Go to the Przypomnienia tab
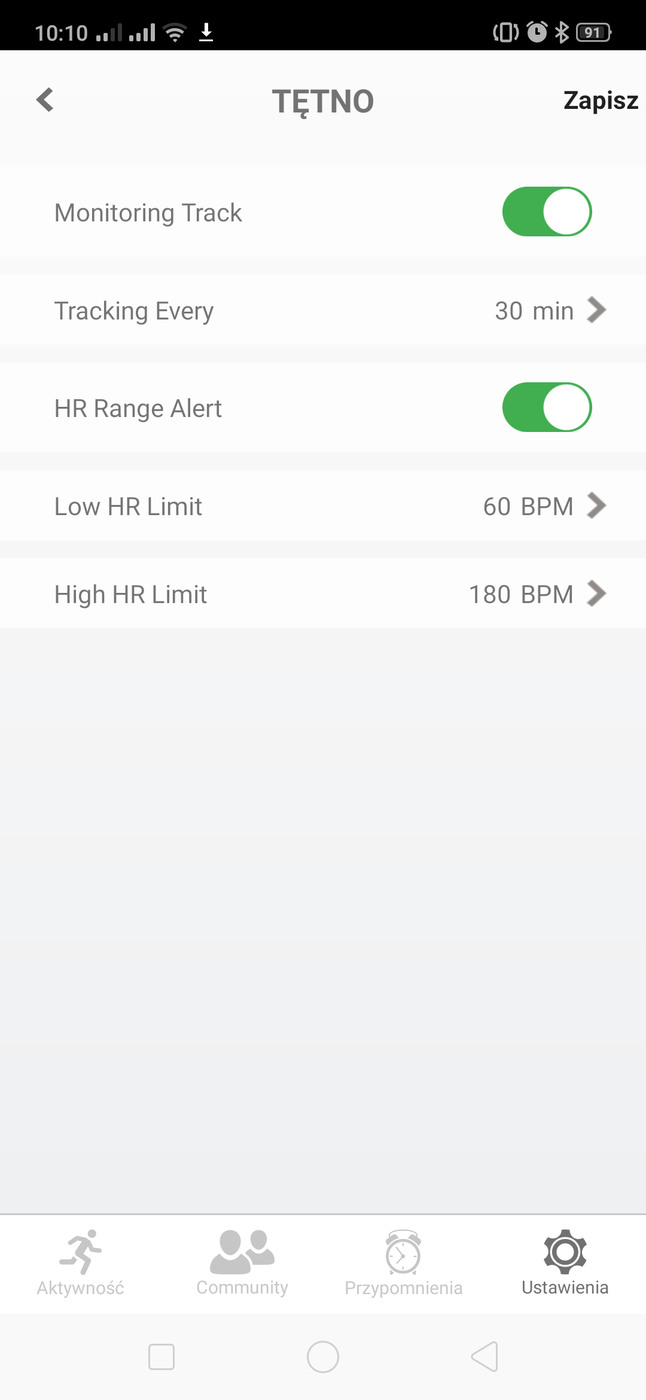646x1400 pixels. (x=403, y=1264)
